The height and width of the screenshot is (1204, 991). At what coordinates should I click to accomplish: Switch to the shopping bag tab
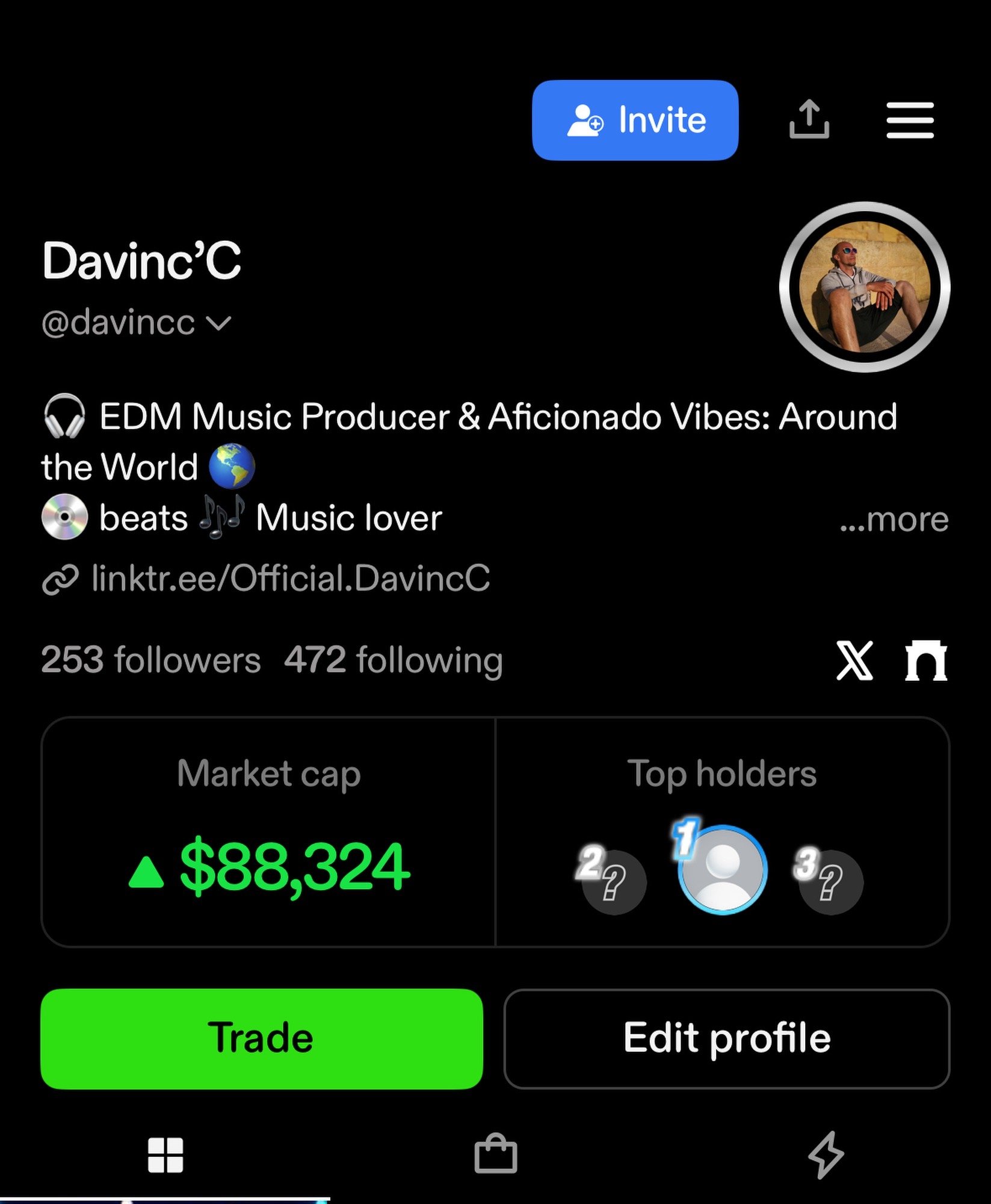495,1154
